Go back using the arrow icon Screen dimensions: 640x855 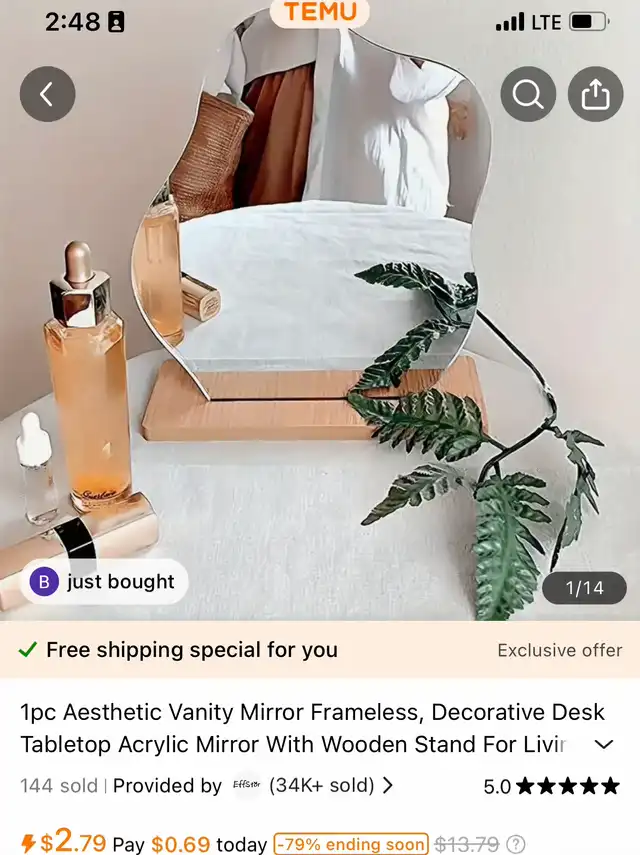[47, 94]
